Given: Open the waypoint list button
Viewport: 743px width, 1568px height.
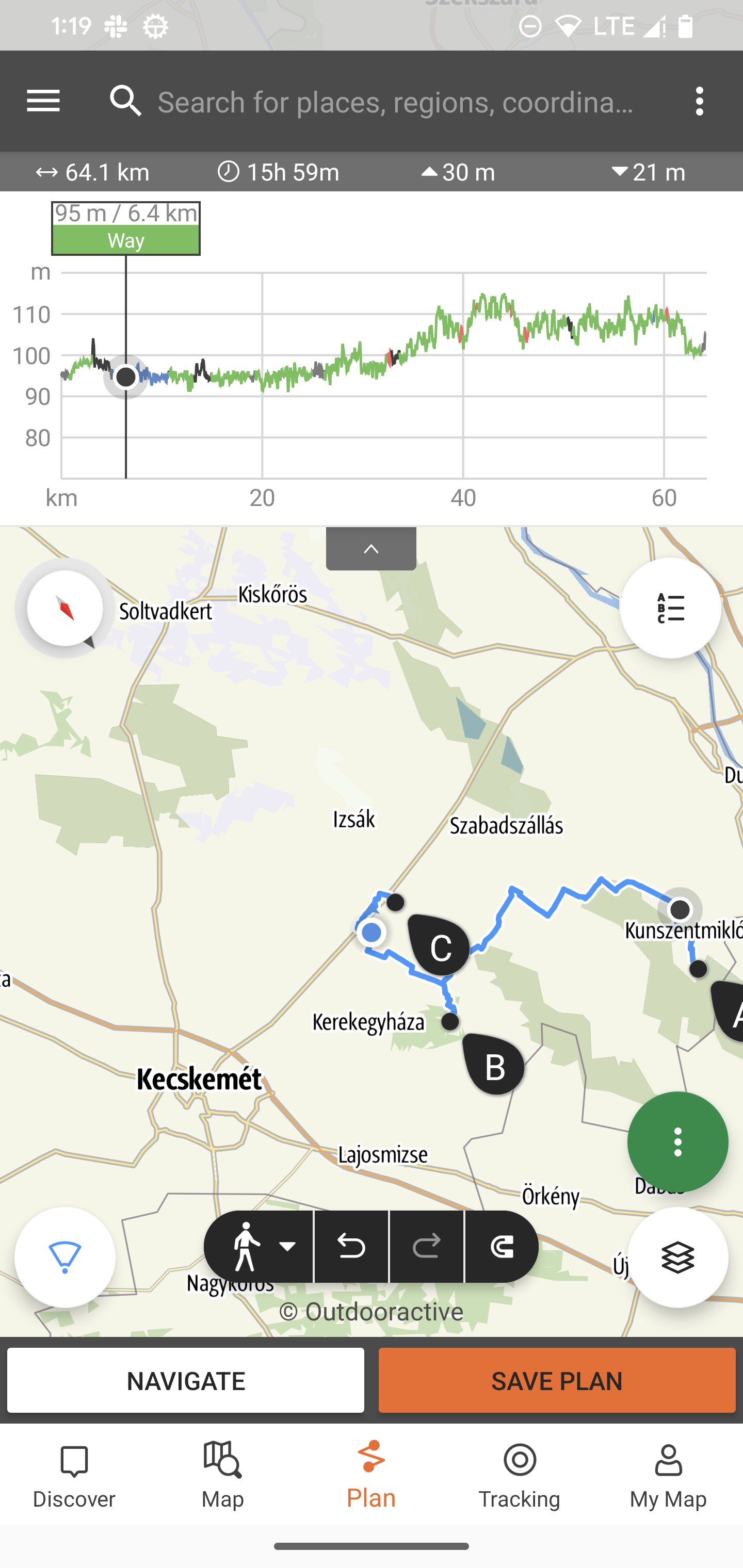Looking at the screenshot, I should coord(671,608).
